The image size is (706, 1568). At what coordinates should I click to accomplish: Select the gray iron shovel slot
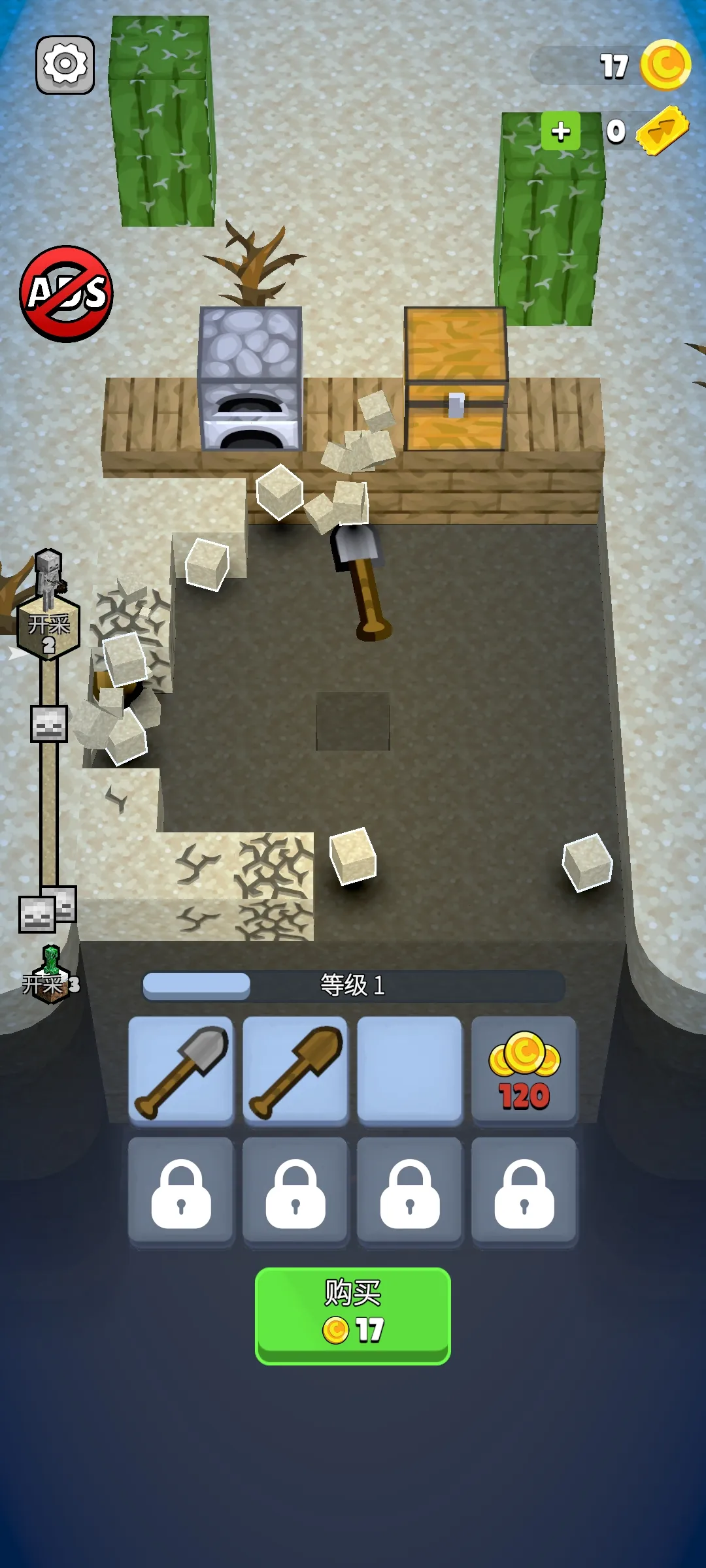click(181, 1070)
